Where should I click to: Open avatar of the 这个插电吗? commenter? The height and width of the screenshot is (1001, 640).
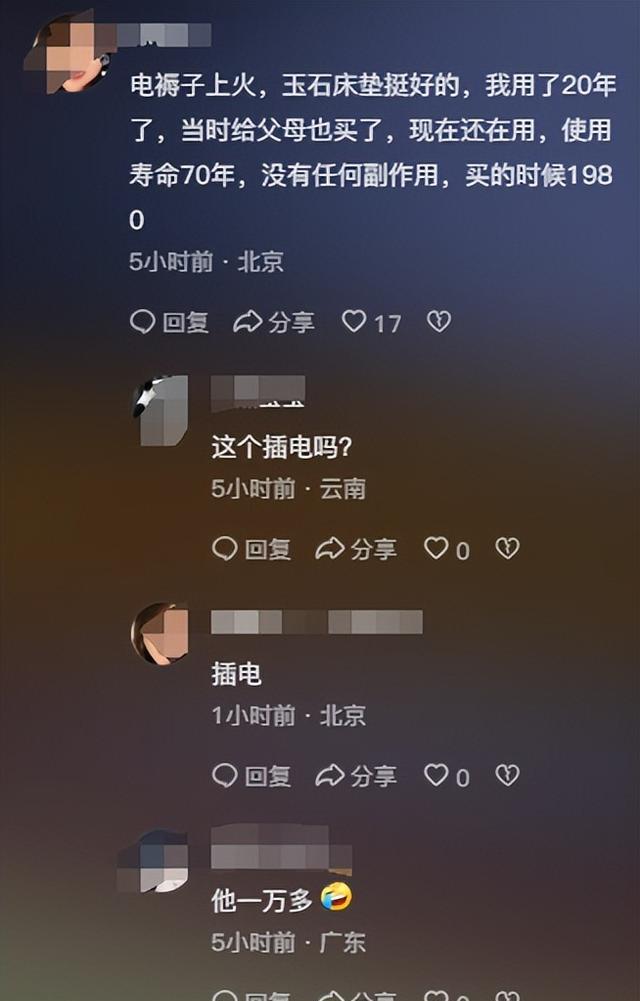tap(161, 410)
